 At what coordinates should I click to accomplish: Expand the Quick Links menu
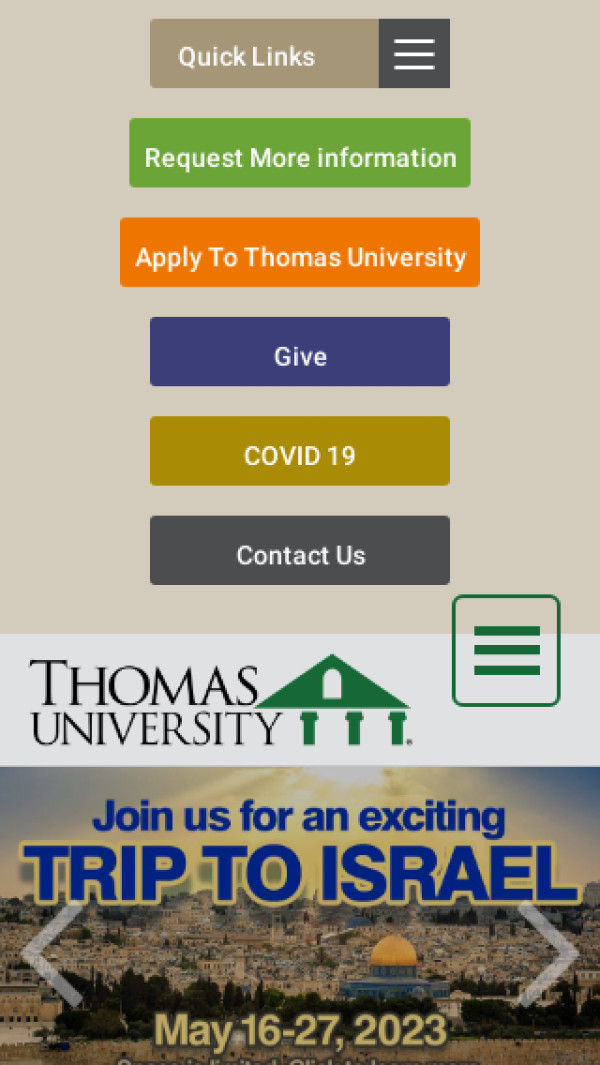[x=413, y=54]
